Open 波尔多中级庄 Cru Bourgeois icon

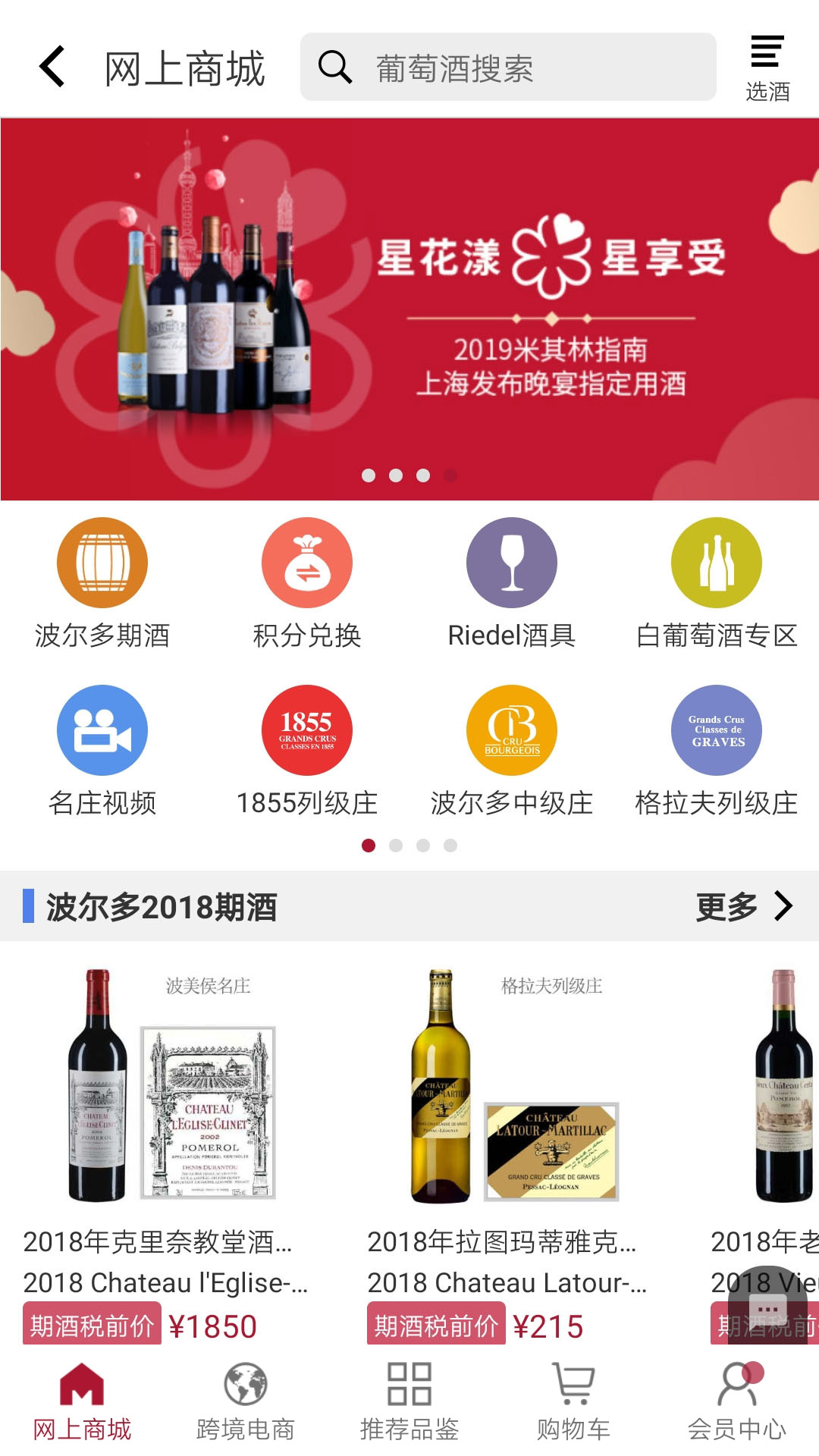[510, 730]
